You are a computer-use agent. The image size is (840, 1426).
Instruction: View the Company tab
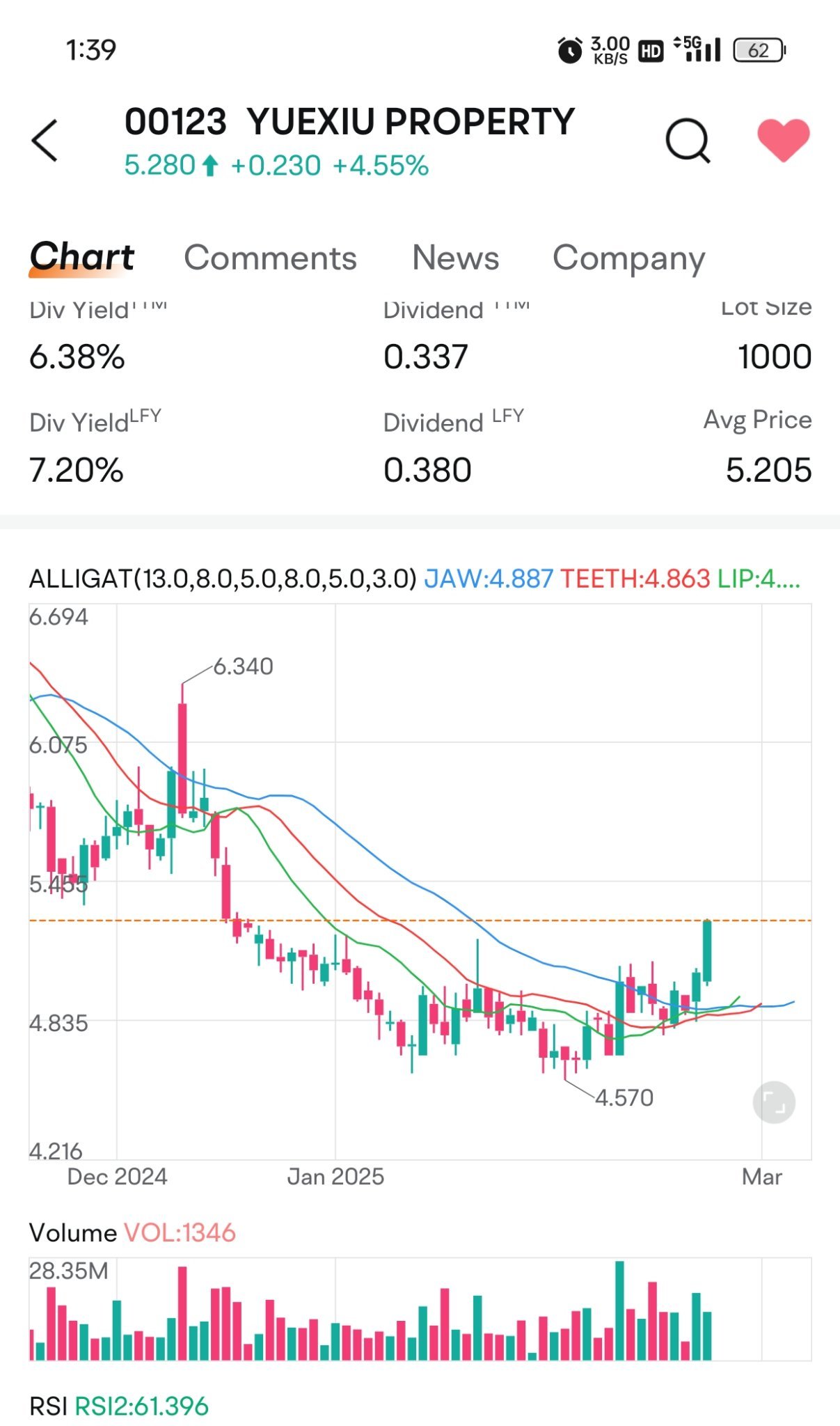pos(629,259)
